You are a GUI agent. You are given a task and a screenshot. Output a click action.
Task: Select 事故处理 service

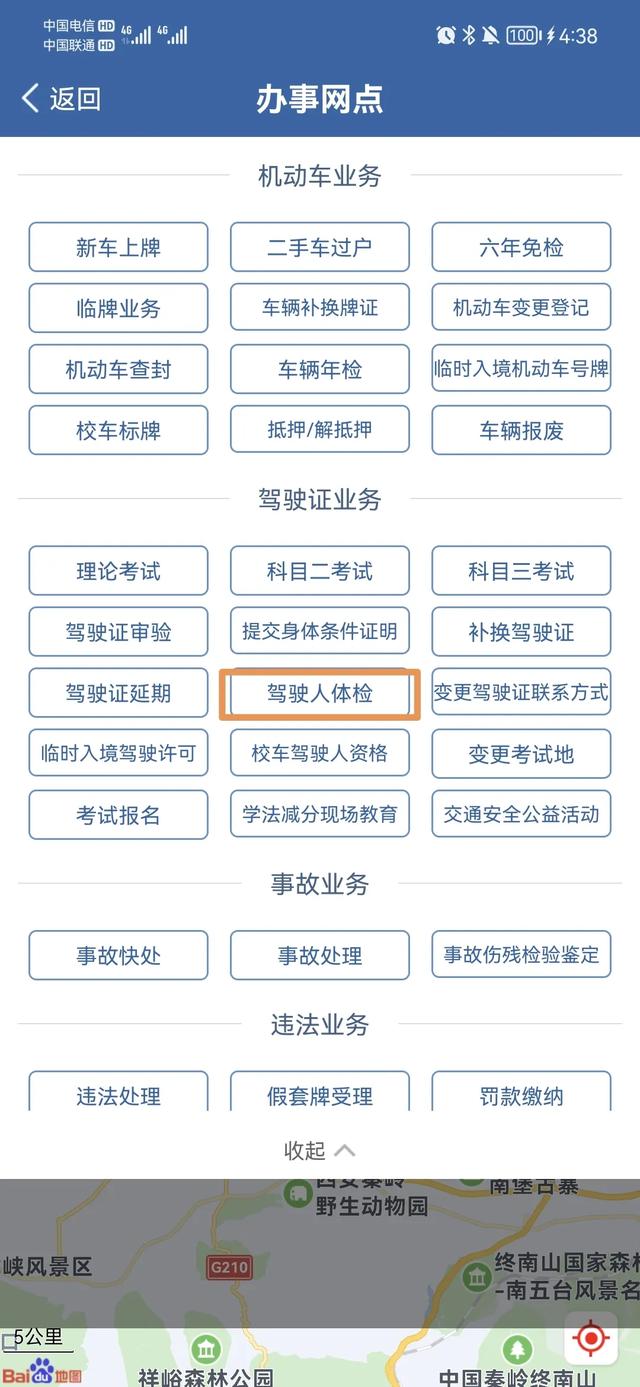pos(320,955)
